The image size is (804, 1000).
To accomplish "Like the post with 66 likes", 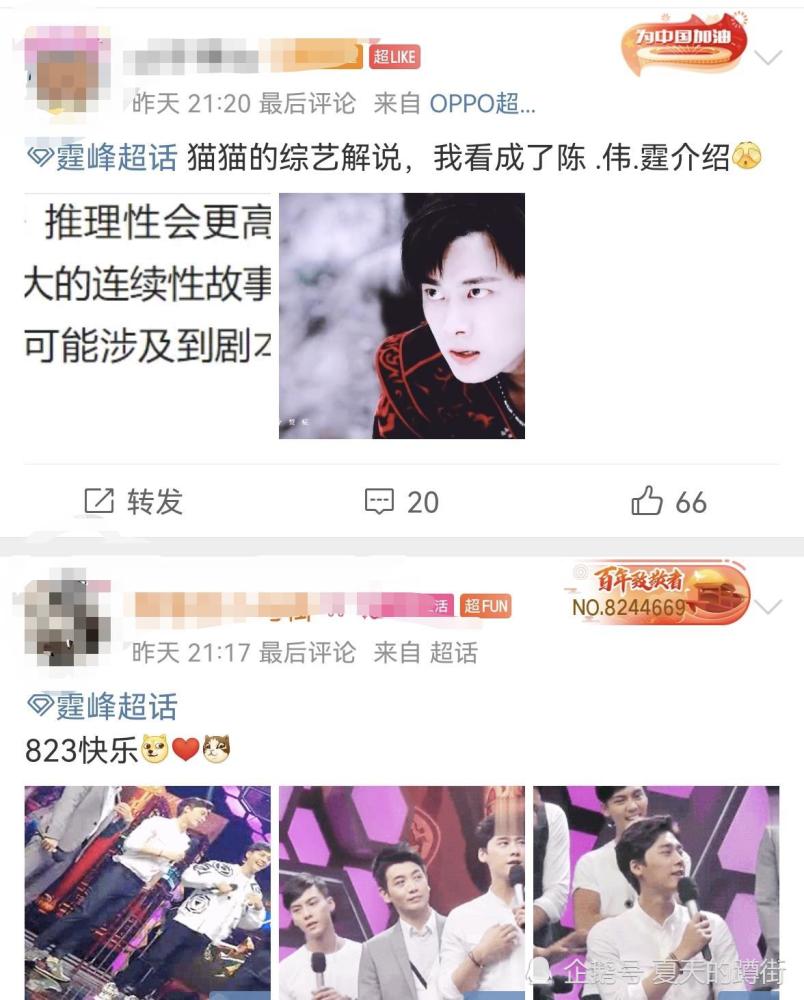I will tap(669, 501).
